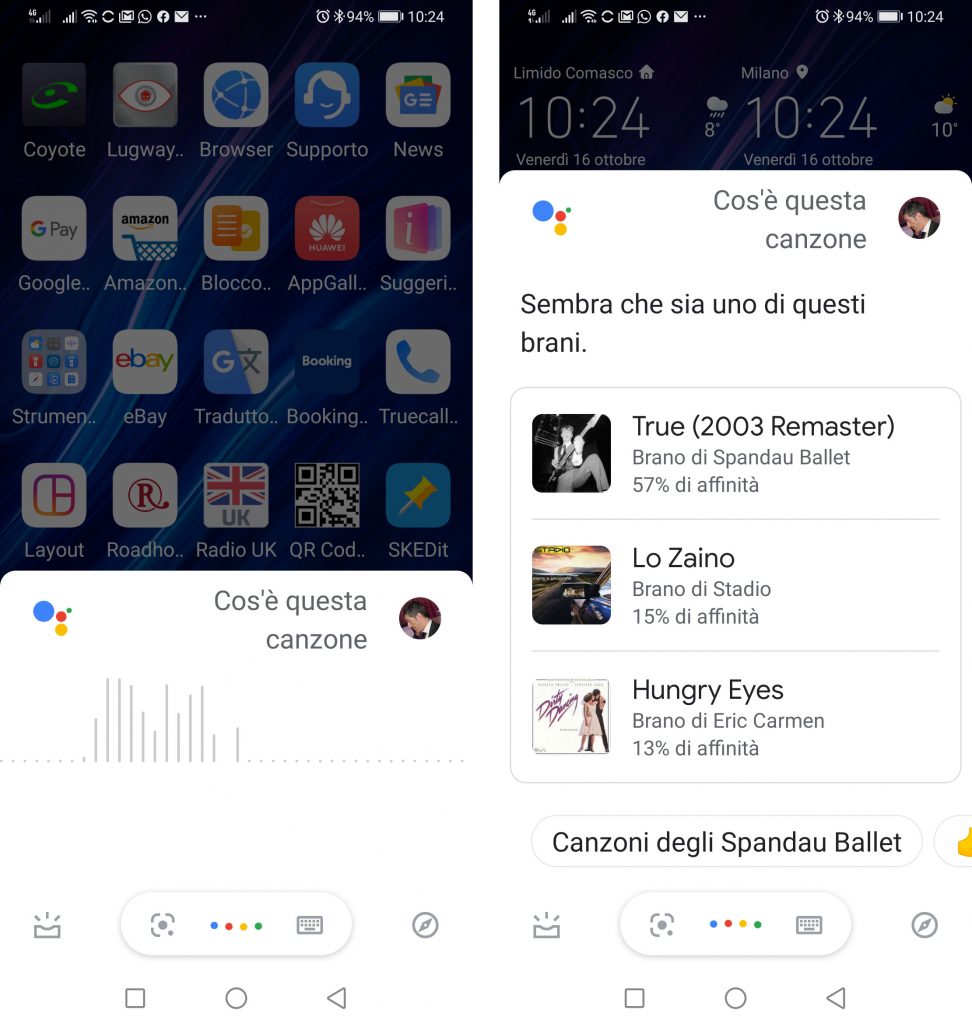This screenshot has height=1024, width=972.
Task: Select Hungry Eyes by Eric Carmen
Action: tap(735, 717)
